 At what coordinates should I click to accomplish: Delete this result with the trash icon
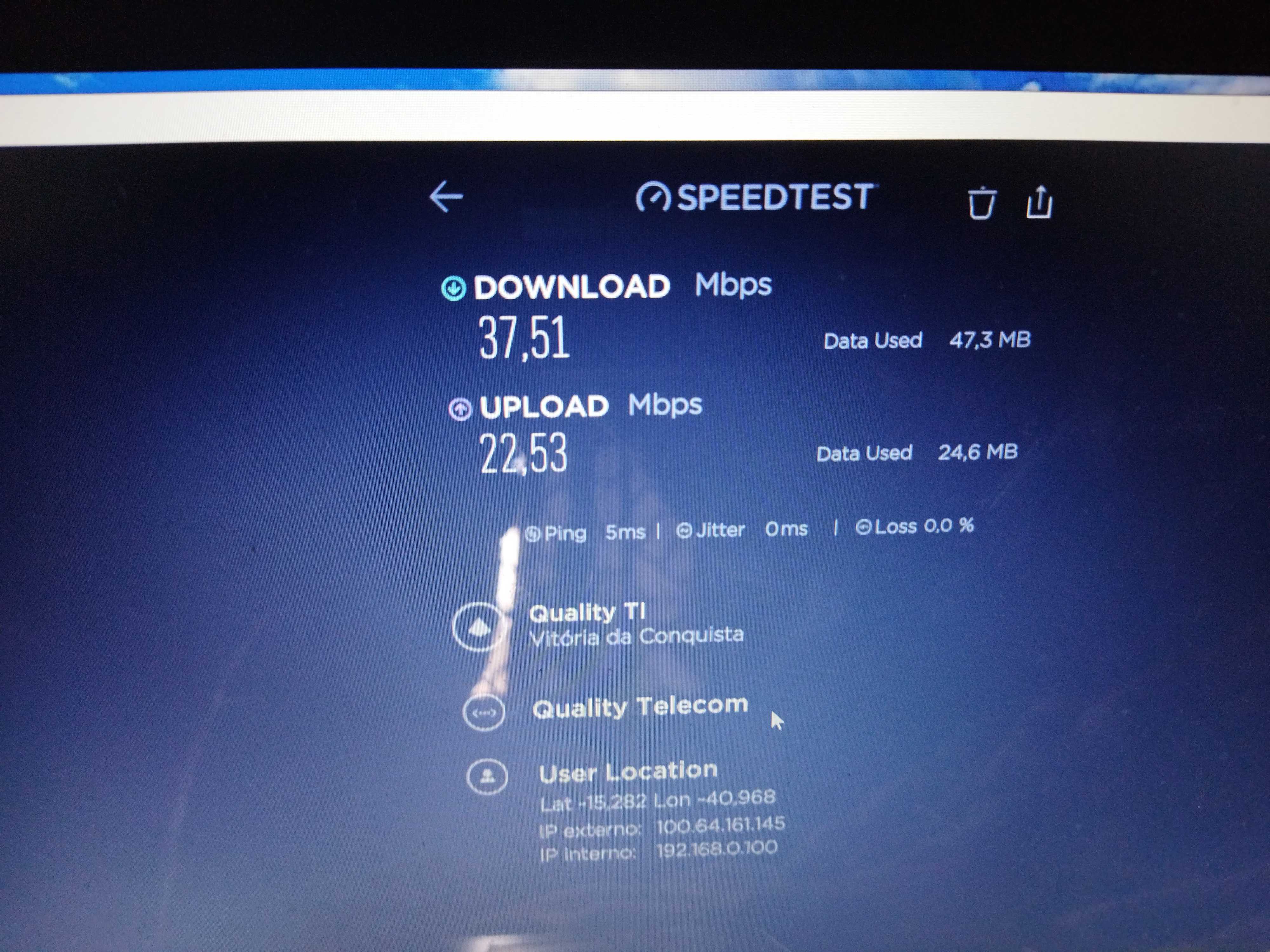coord(981,203)
